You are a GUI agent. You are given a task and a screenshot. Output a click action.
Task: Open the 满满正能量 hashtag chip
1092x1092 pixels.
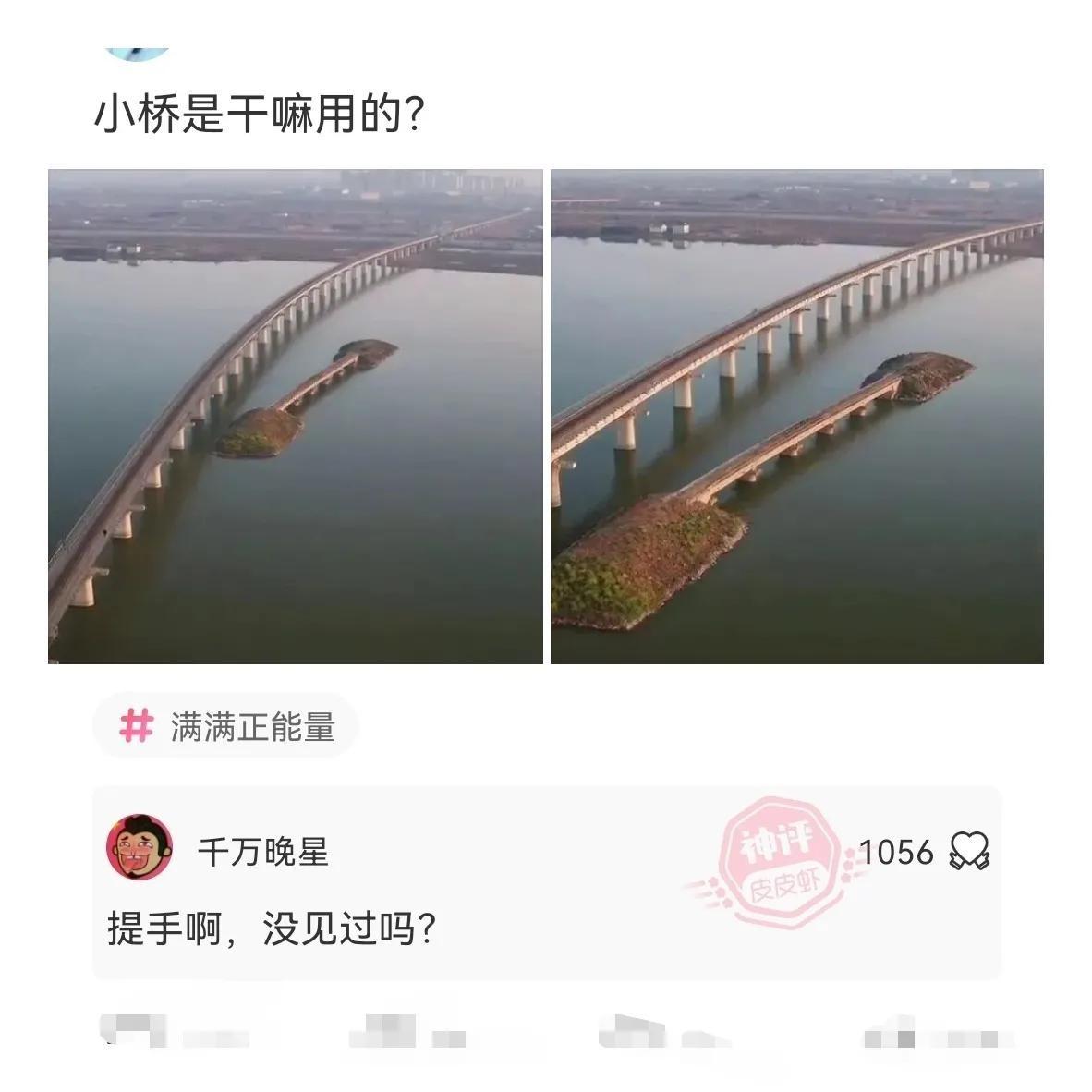[x=226, y=727]
